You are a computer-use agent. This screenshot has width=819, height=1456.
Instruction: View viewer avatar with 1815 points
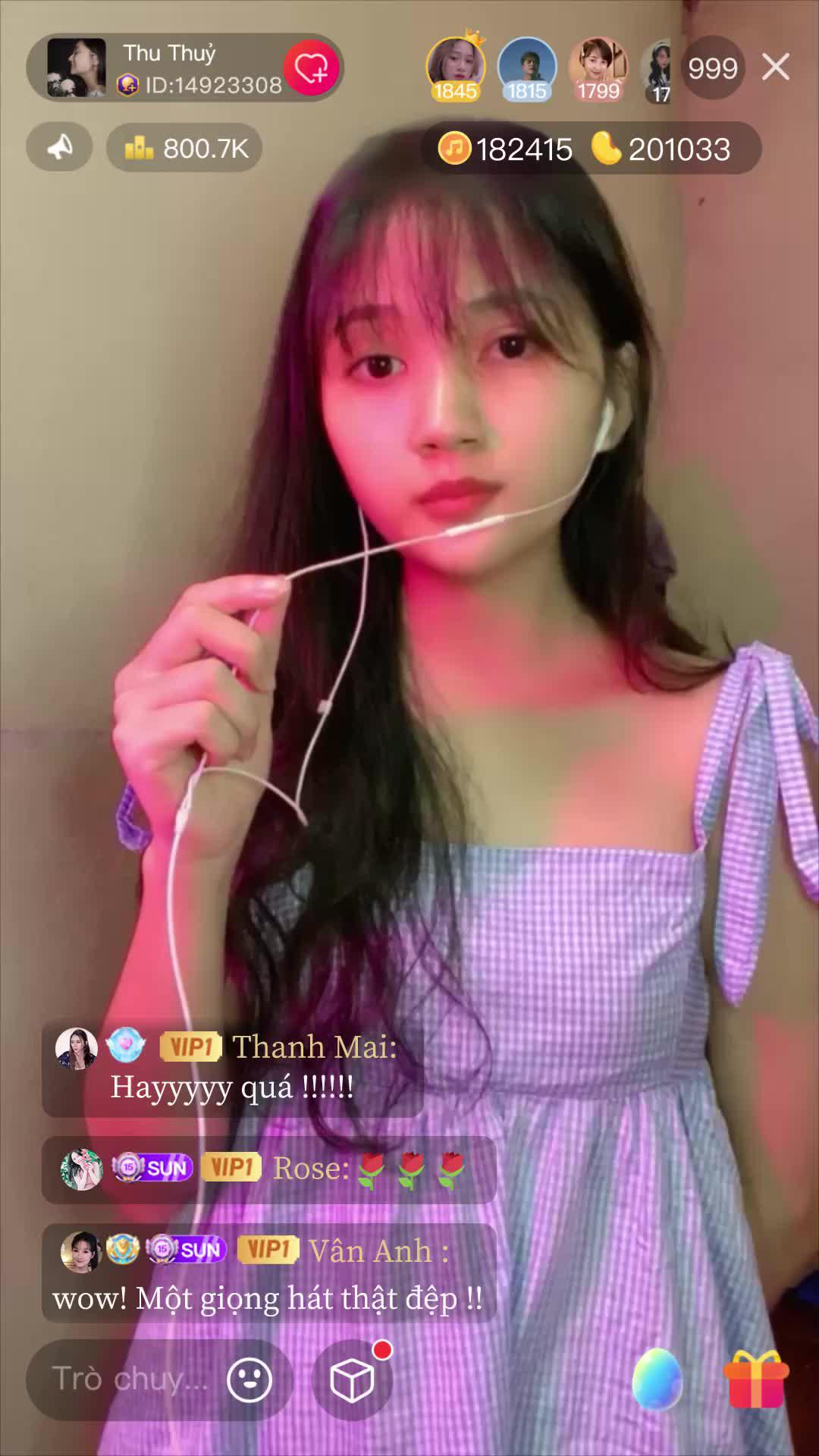pyautogui.click(x=527, y=68)
